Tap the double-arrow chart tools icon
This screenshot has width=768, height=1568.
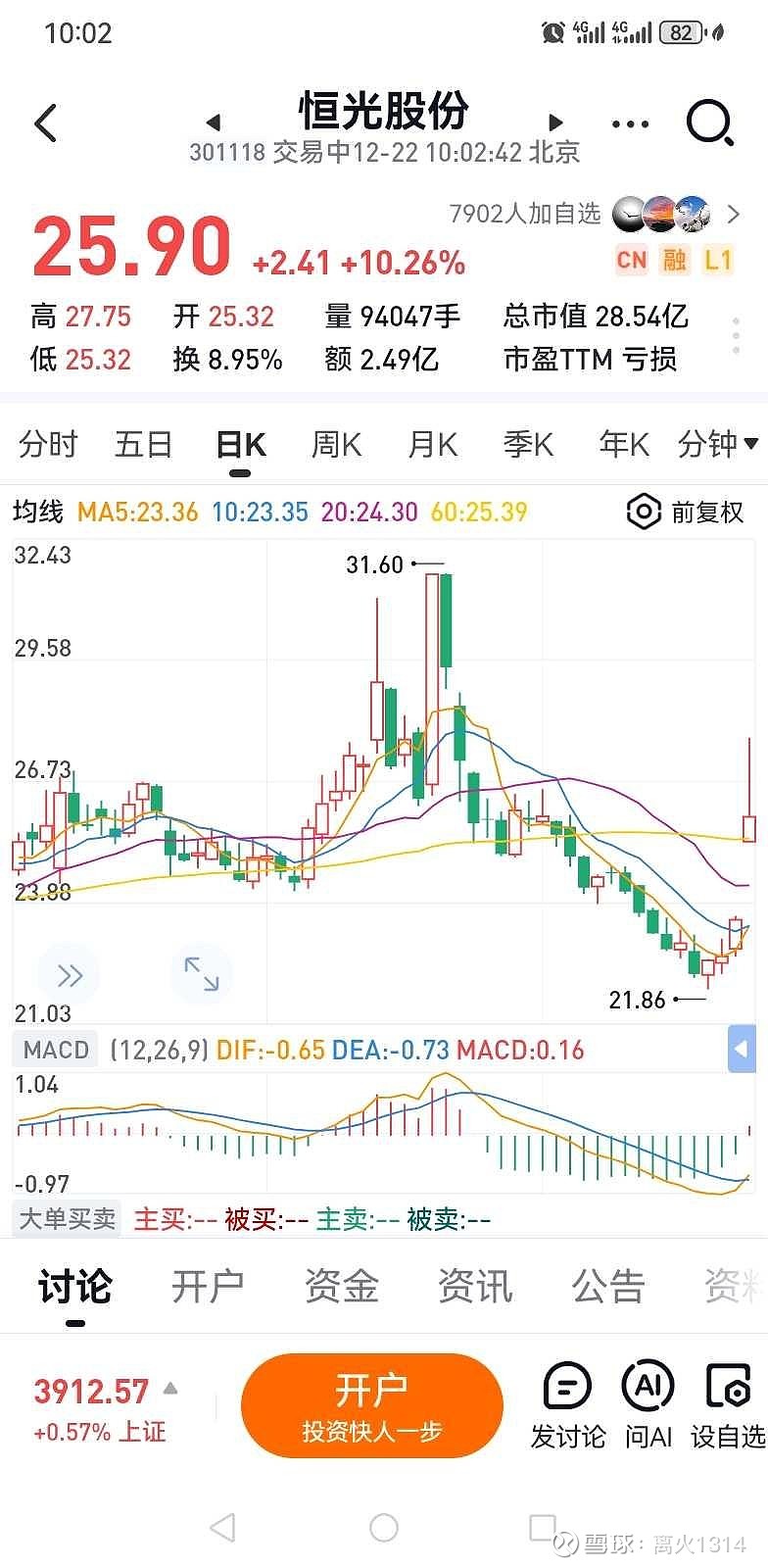[x=69, y=973]
